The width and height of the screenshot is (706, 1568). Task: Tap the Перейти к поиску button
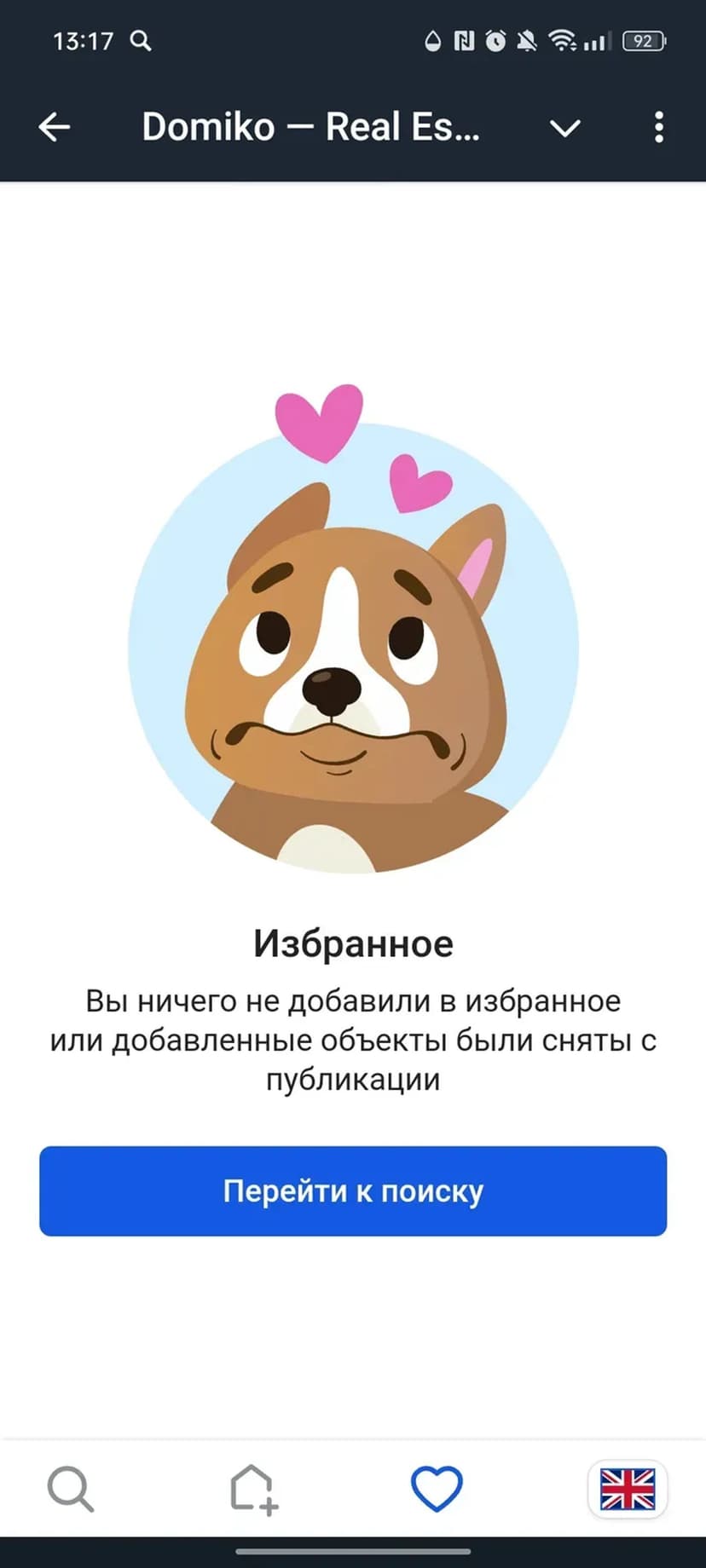click(353, 1190)
